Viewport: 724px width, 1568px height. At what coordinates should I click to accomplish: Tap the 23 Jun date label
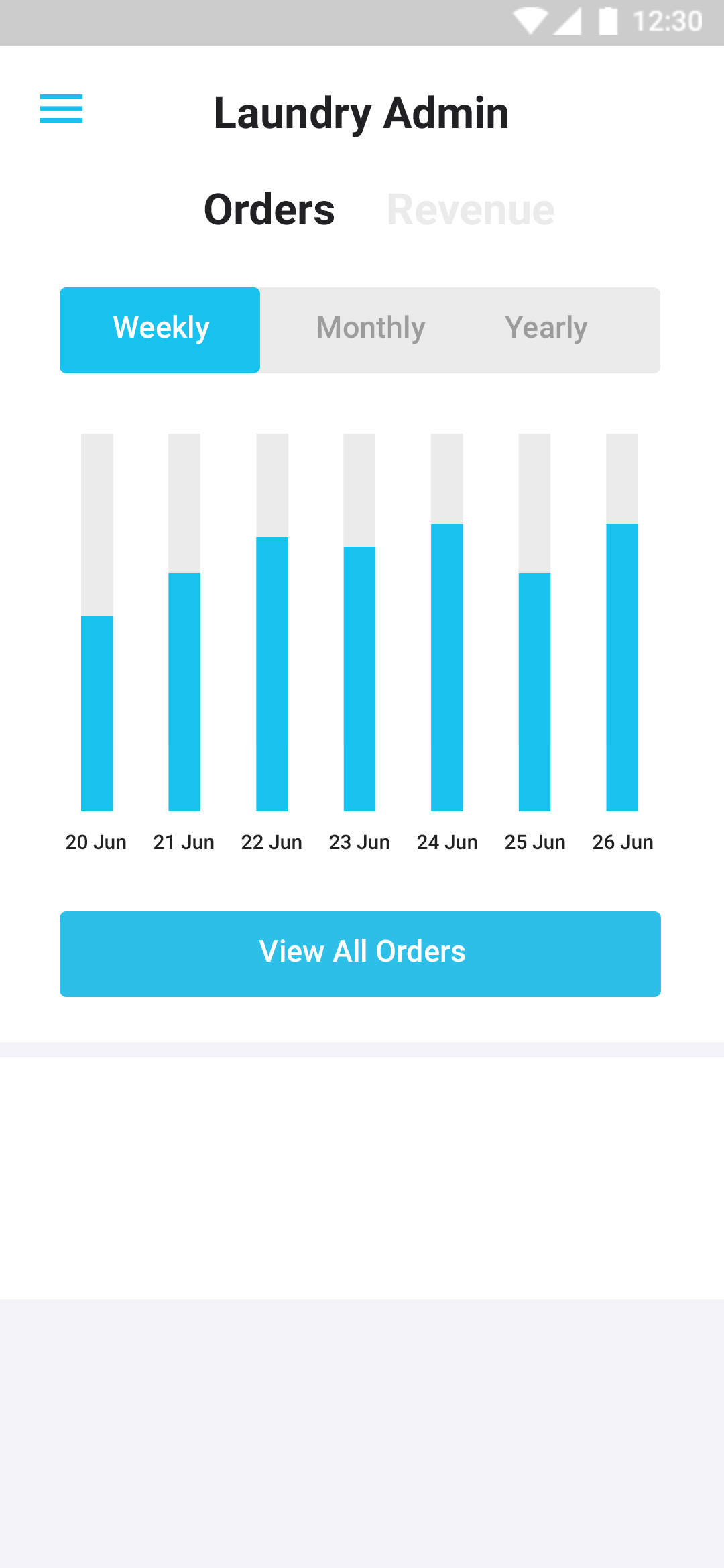[x=359, y=842]
